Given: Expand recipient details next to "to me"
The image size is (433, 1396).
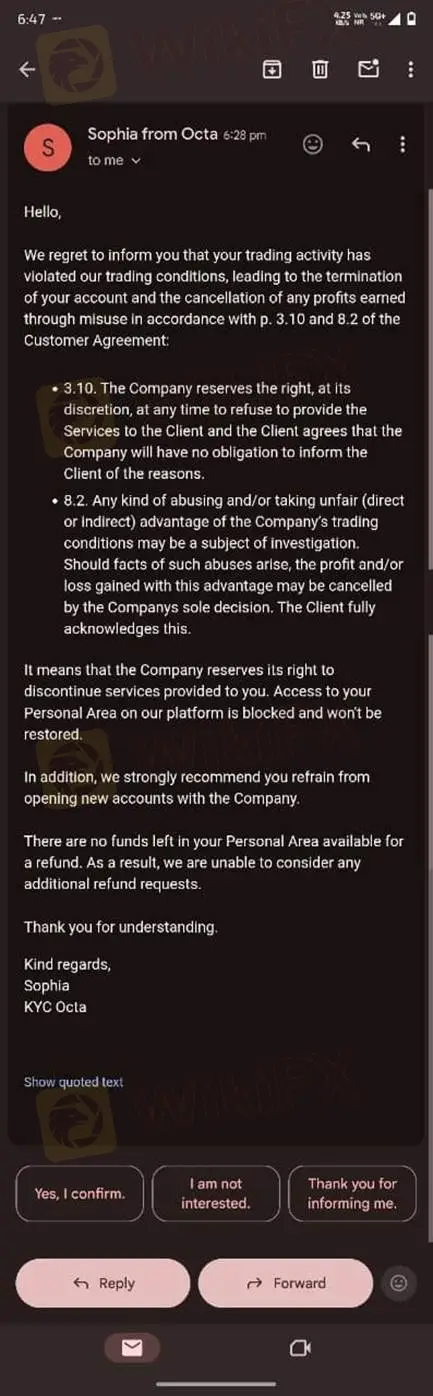Looking at the screenshot, I should click(136, 160).
